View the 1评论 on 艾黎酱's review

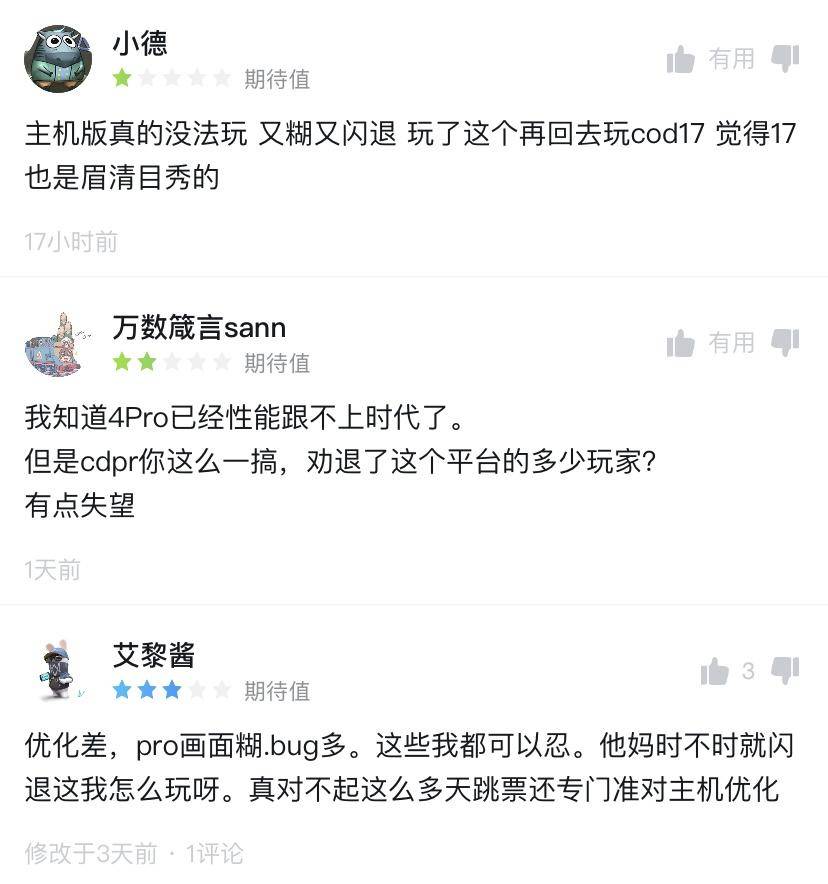click(x=214, y=853)
